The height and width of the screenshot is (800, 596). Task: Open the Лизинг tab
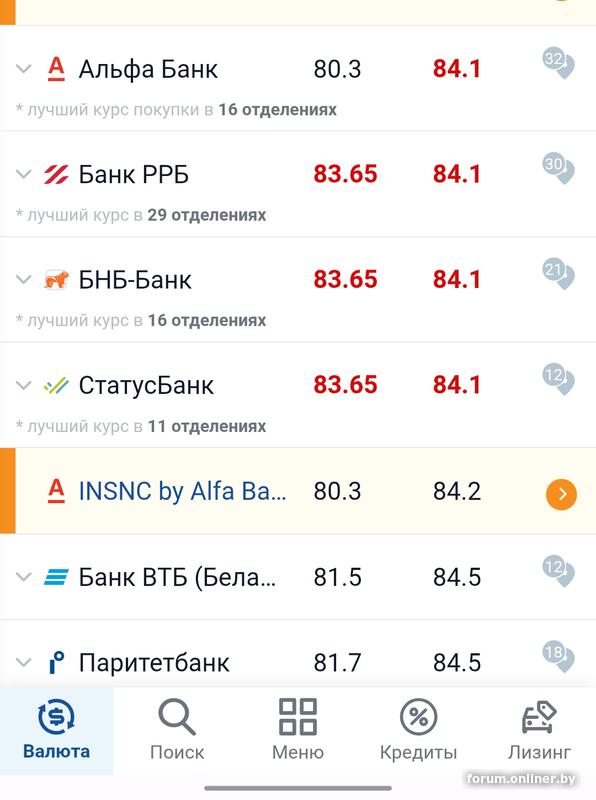pos(539,730)
